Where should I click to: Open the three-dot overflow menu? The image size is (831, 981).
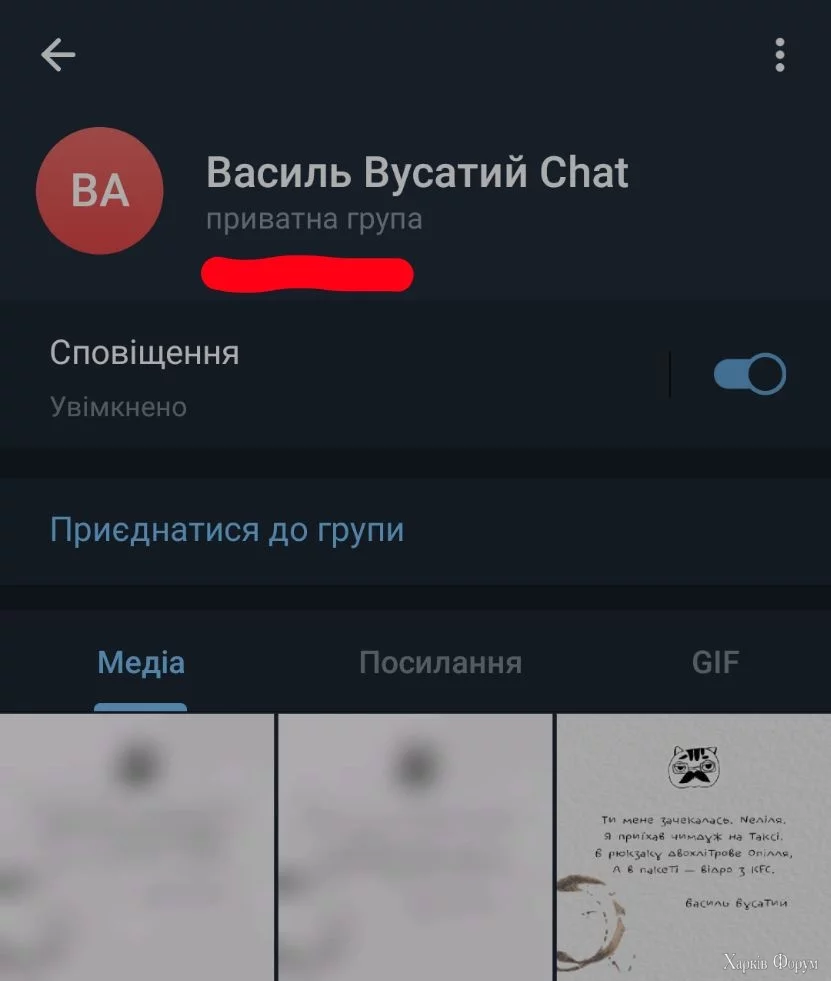[779, 55]
